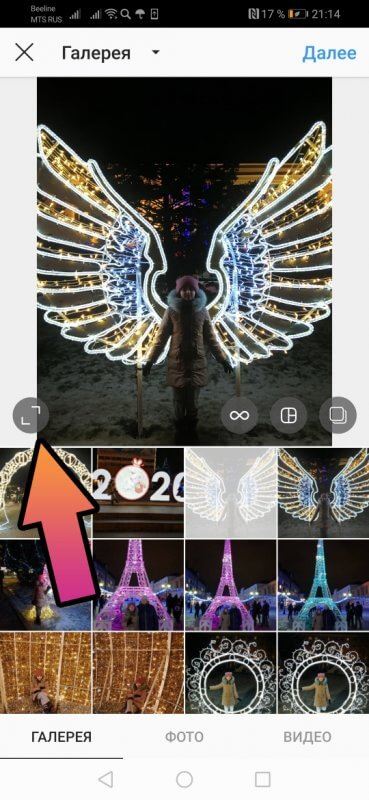Close the new post screen
This screenshot has width=369, height=800.
click(24, 53)
